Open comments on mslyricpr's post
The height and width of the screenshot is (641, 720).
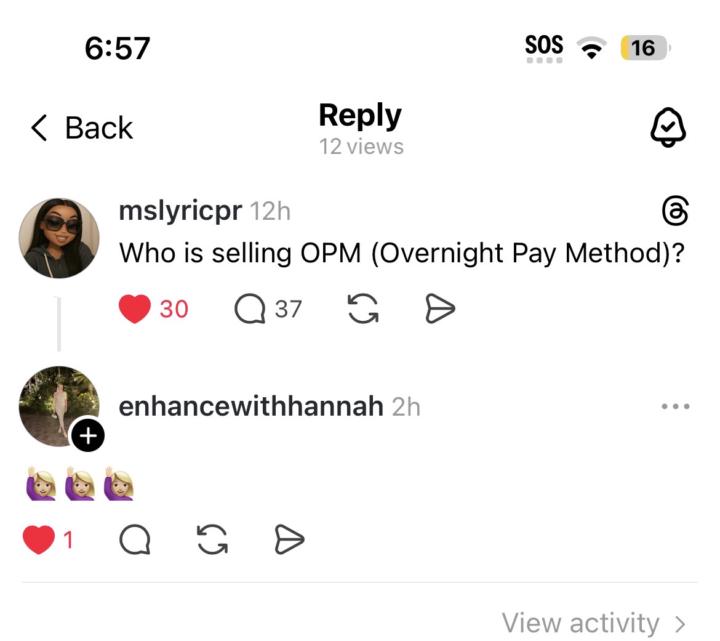tap(249, 310)
